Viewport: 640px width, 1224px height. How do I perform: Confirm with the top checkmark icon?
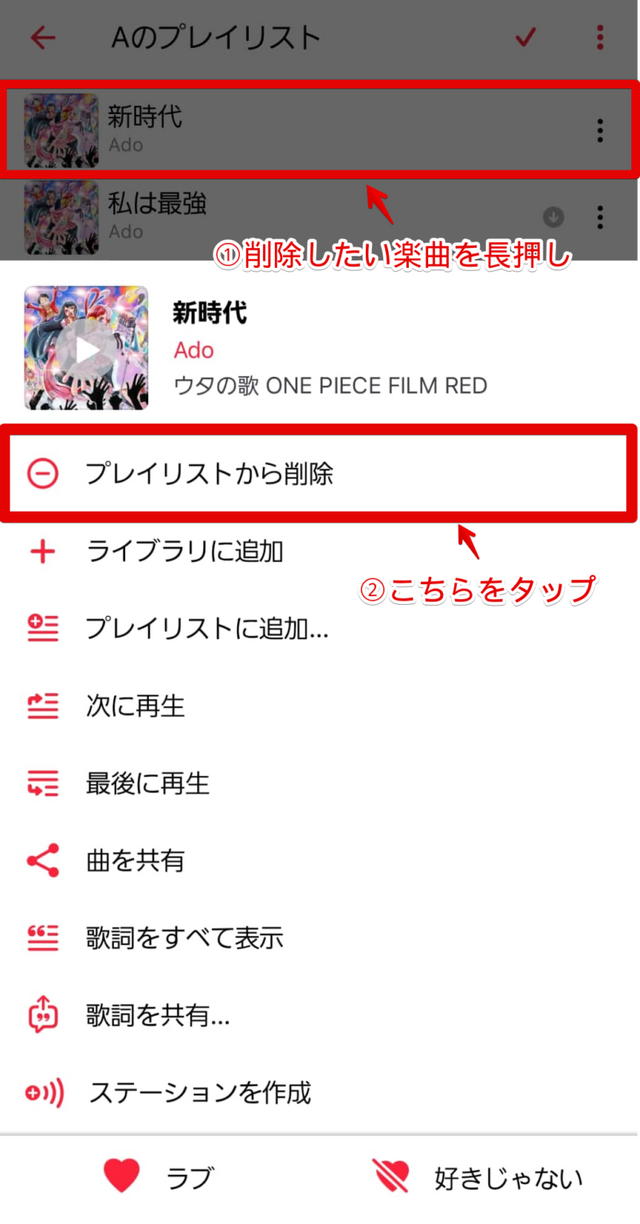point(525,38)
